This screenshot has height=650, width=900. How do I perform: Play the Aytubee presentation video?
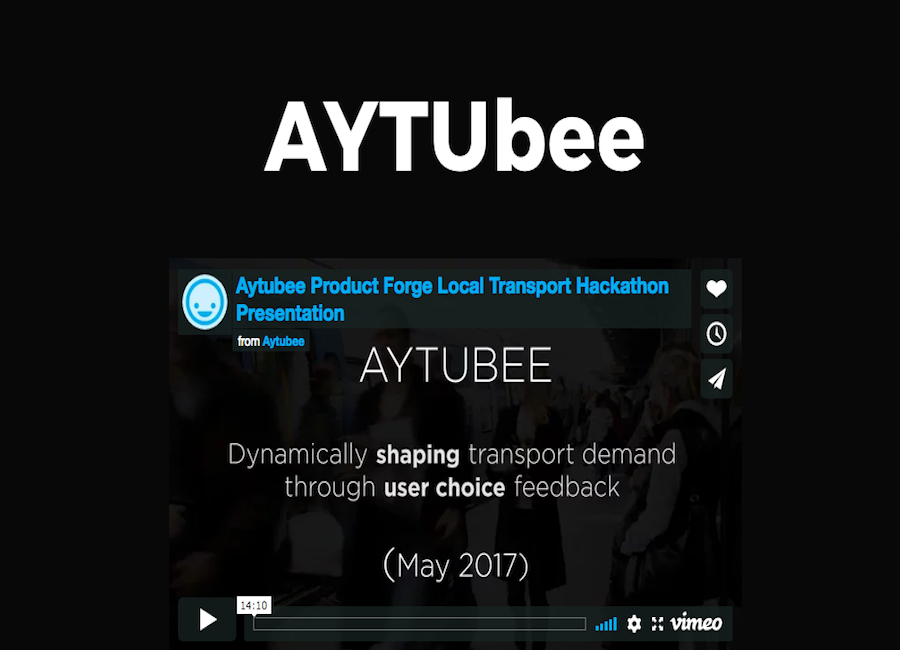coord(207,620)
